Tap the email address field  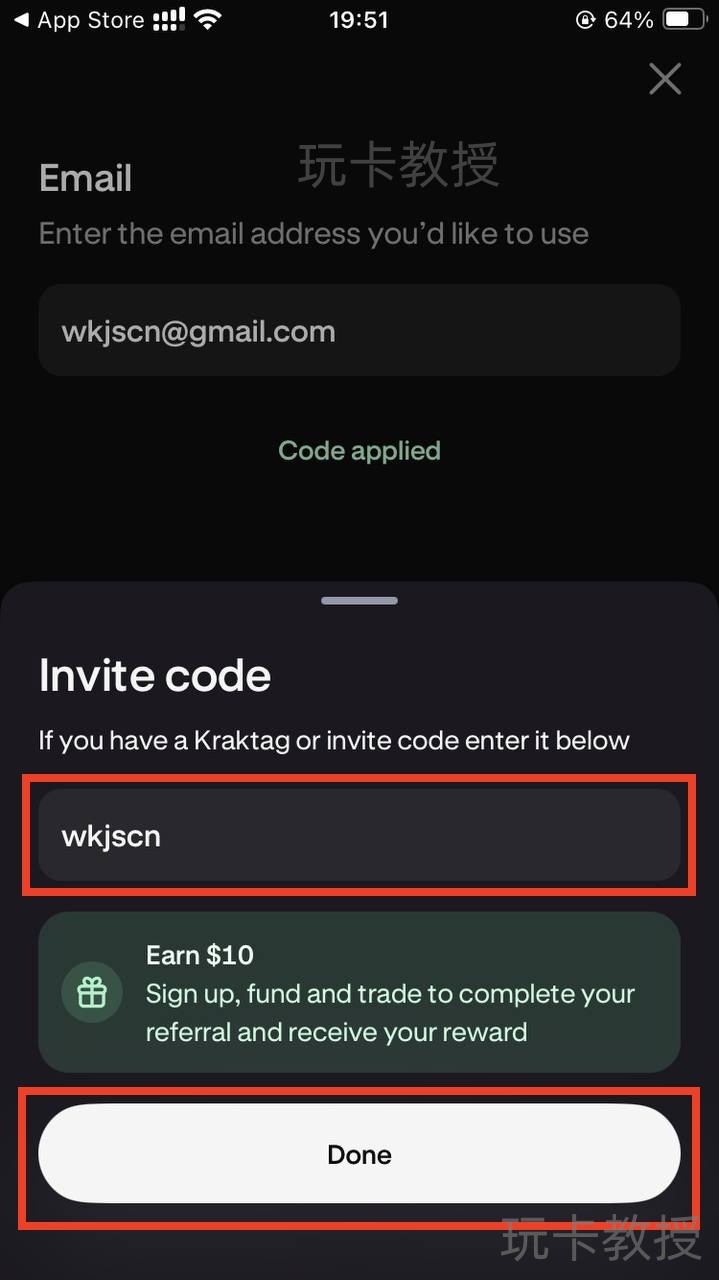click(359, 331)
